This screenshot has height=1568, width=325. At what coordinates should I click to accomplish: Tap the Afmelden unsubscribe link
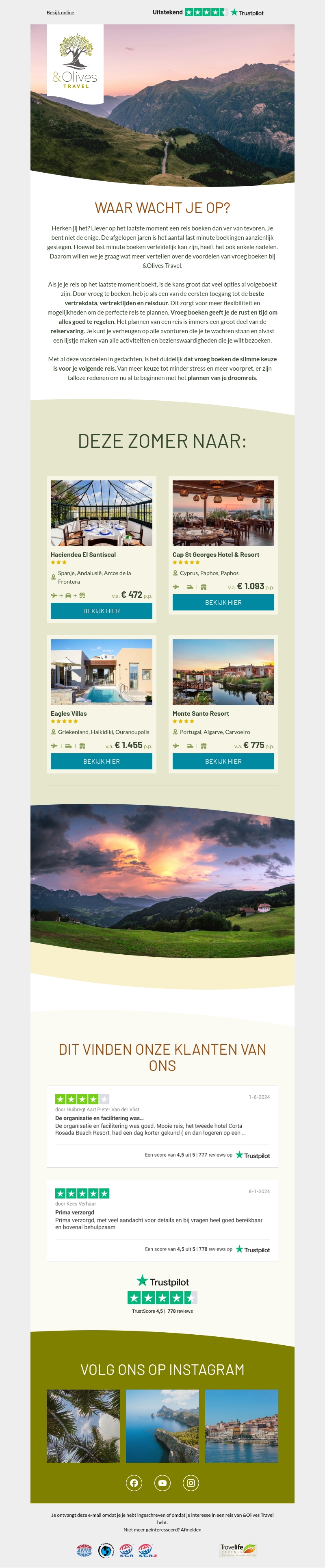(191, 1529)
